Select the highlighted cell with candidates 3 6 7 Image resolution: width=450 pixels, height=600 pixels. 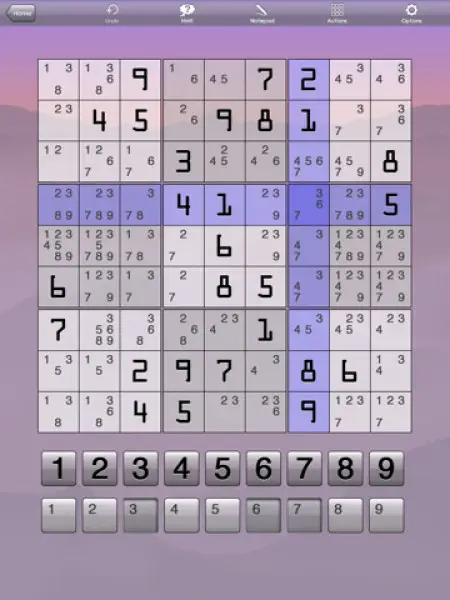(x=309, y=205)
